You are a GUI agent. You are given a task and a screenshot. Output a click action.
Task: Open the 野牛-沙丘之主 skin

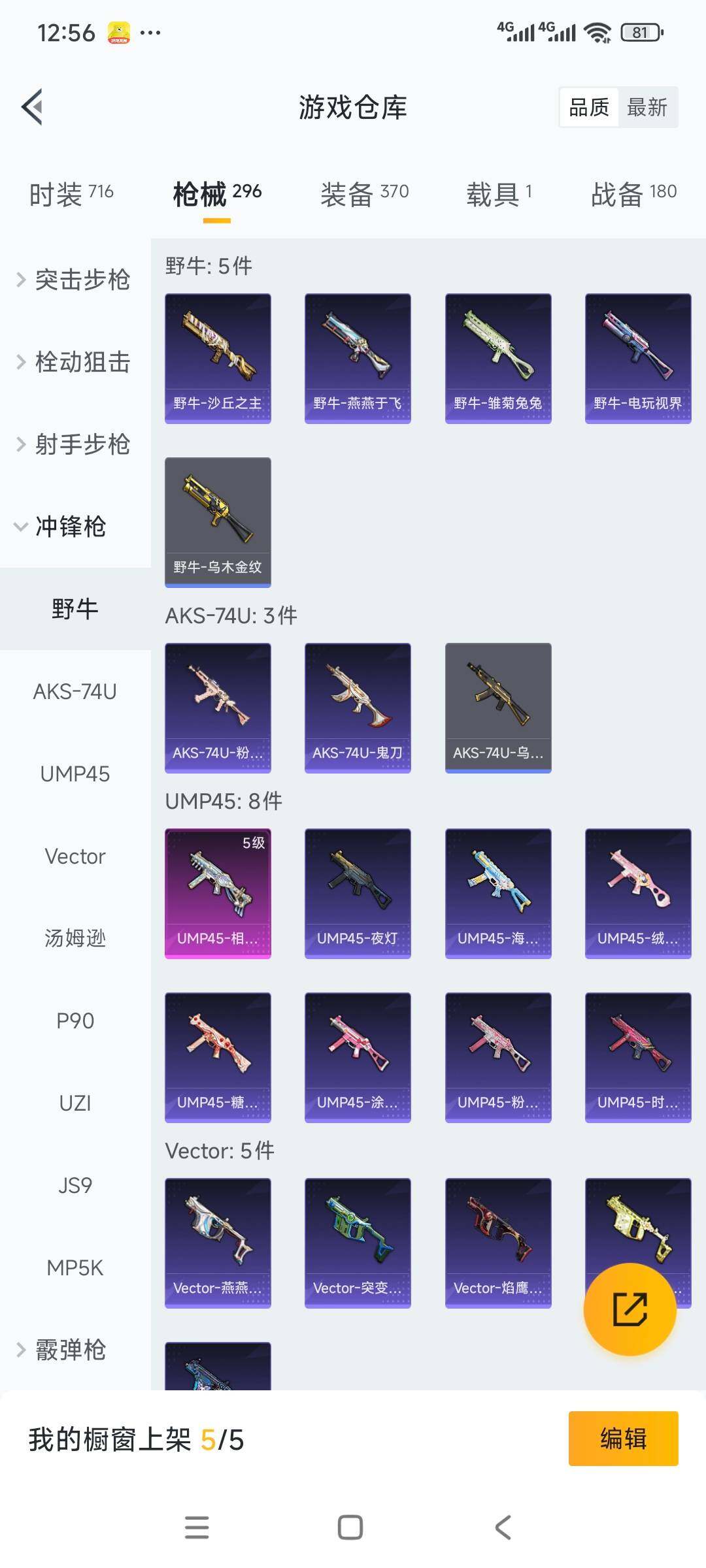pos(218,358)
